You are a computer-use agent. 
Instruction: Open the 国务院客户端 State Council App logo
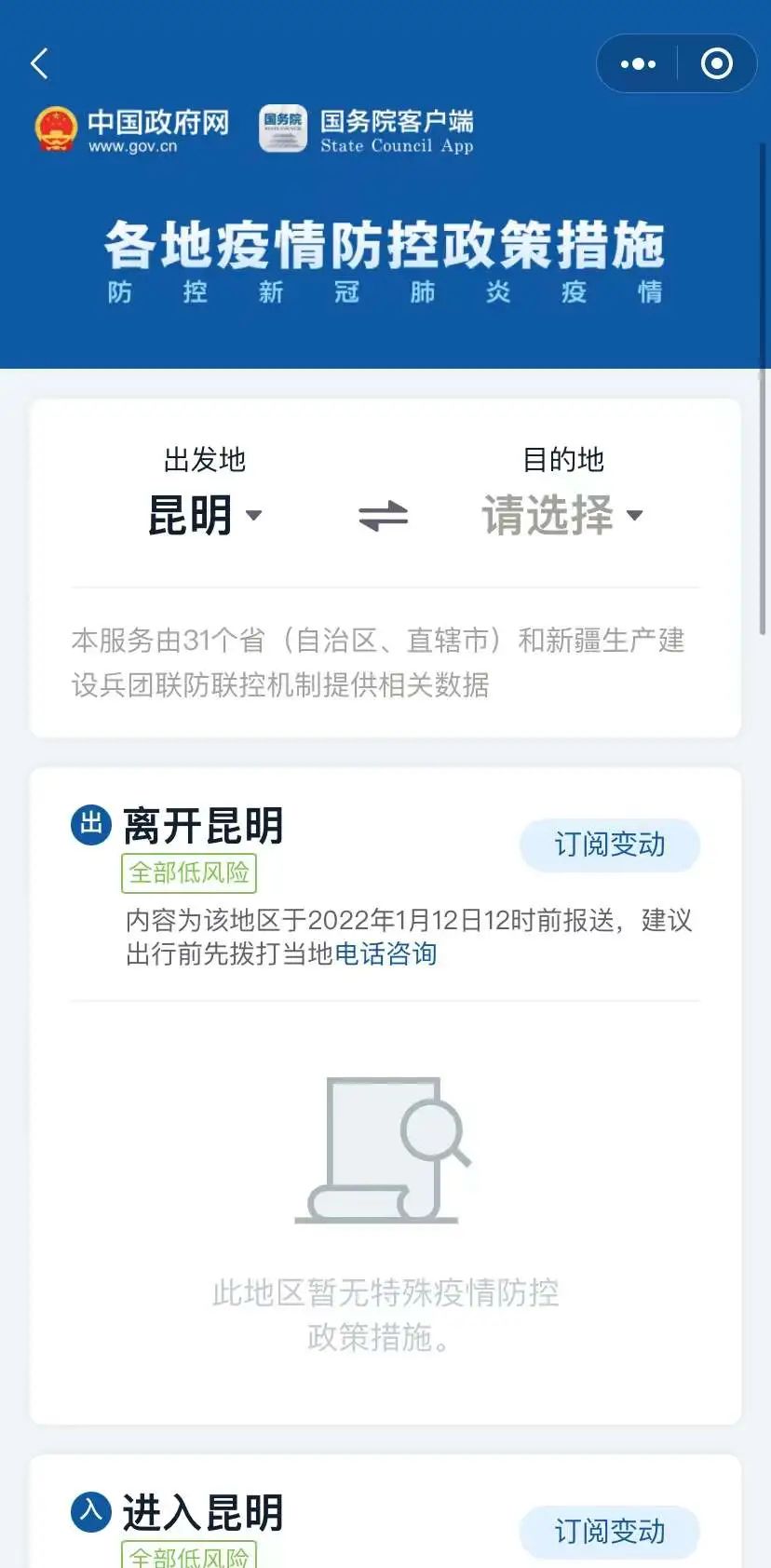pyautogui.click(x=282, y=128)
